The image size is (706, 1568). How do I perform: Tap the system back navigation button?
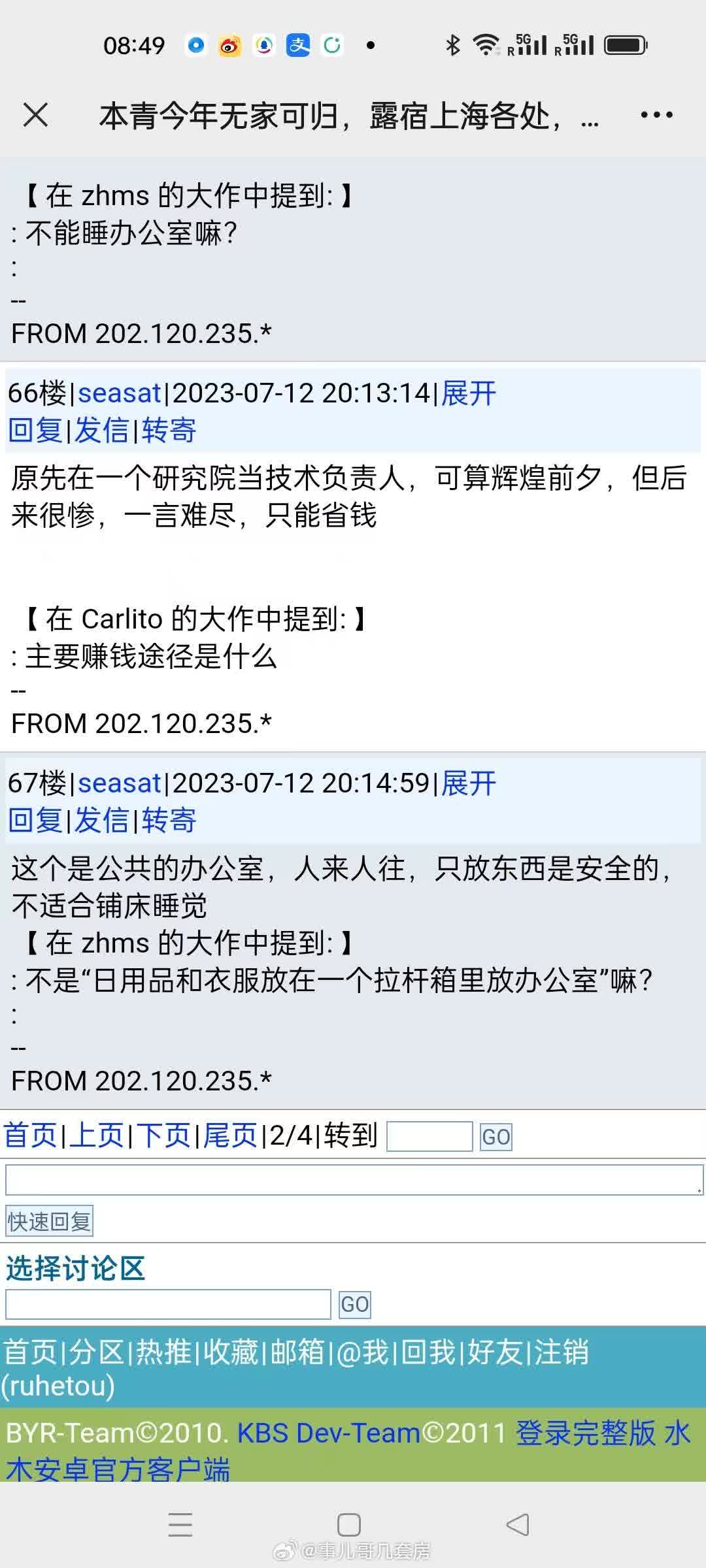(x=518, y=1525)
